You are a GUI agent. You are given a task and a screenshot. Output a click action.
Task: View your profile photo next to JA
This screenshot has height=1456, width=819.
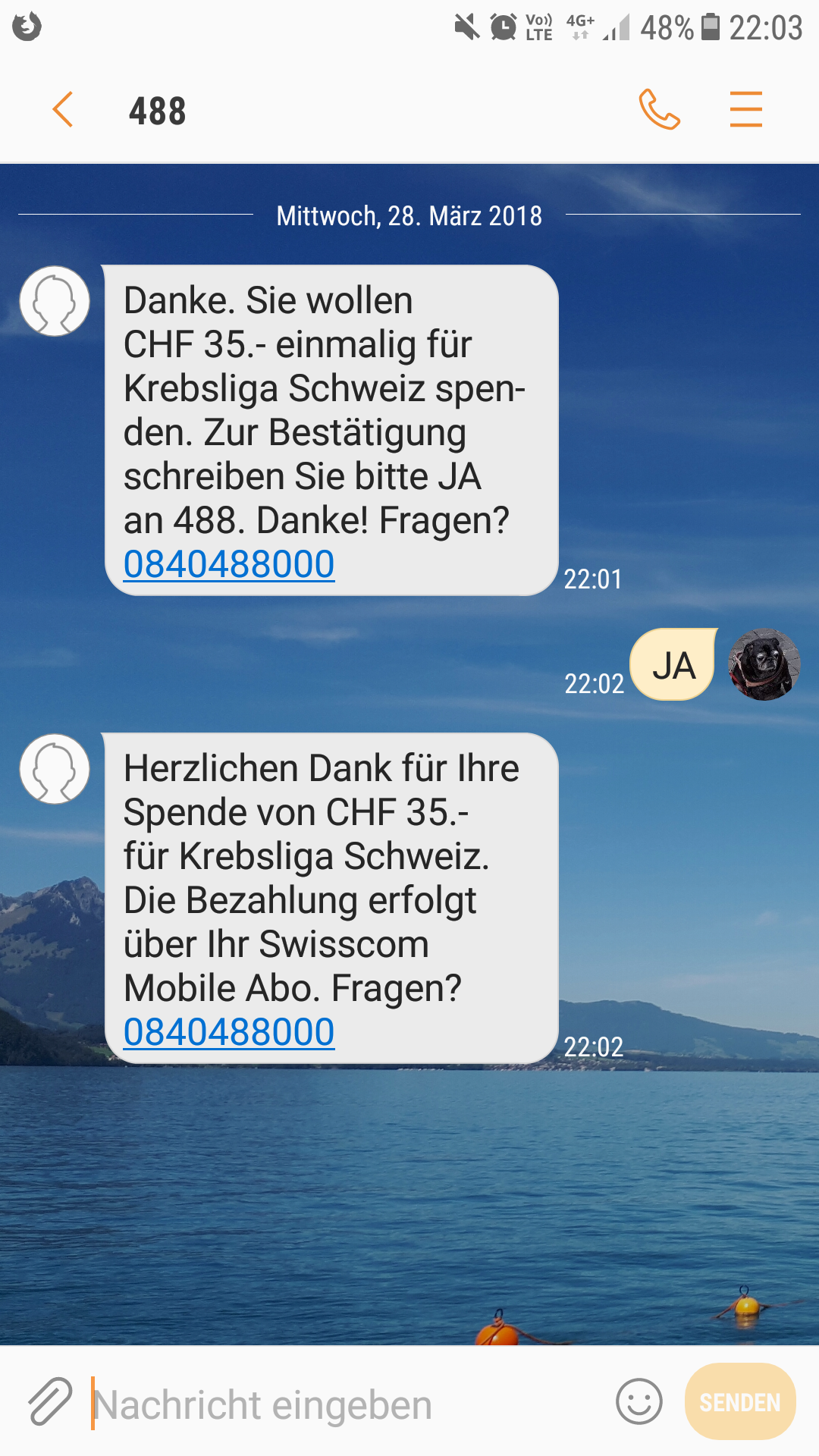(764, 664)
